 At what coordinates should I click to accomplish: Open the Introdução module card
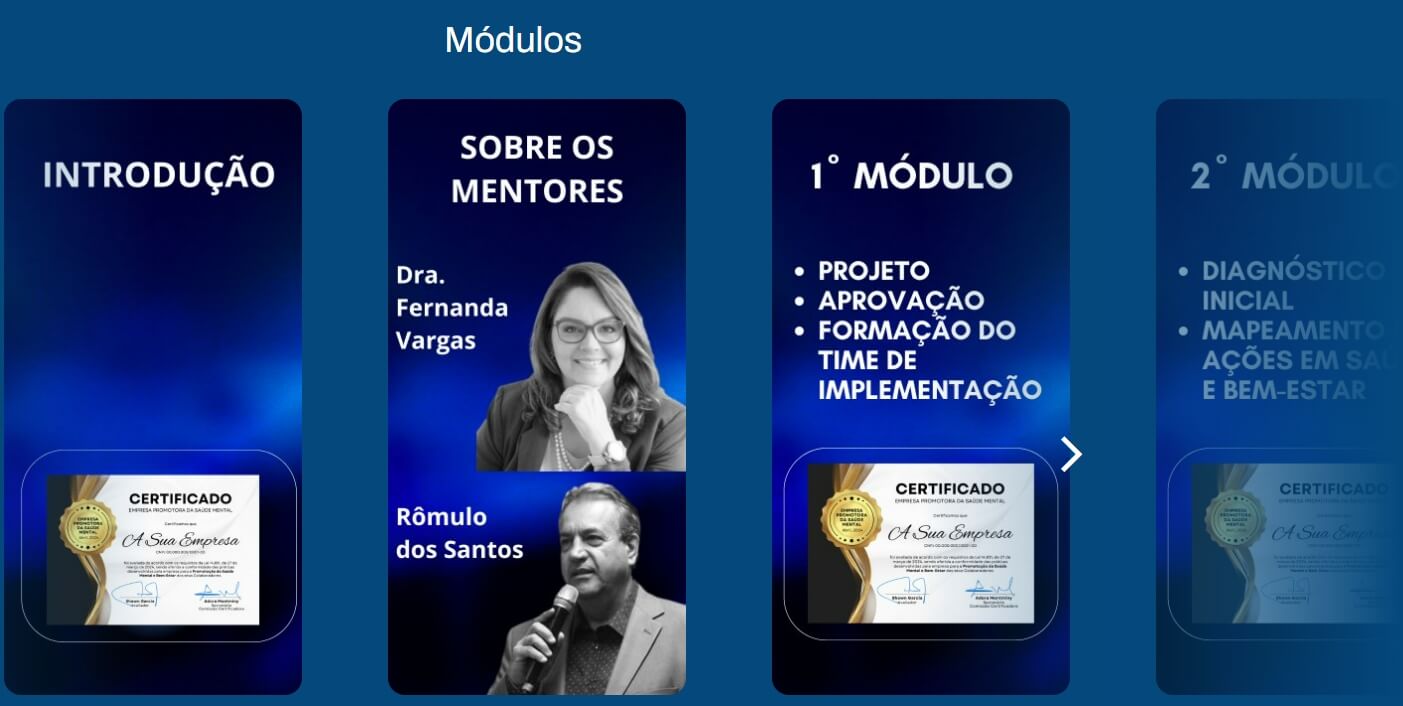point(153,396)
